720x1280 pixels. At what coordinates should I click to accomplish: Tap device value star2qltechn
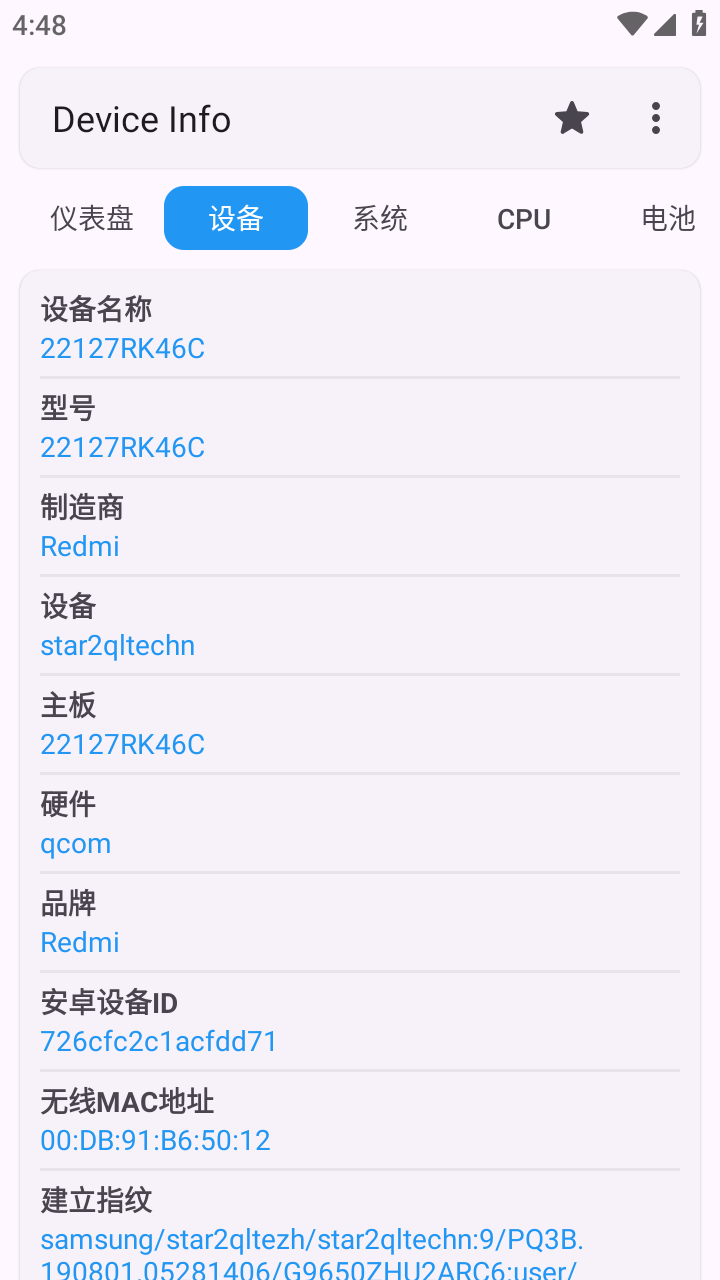[117, 645]
